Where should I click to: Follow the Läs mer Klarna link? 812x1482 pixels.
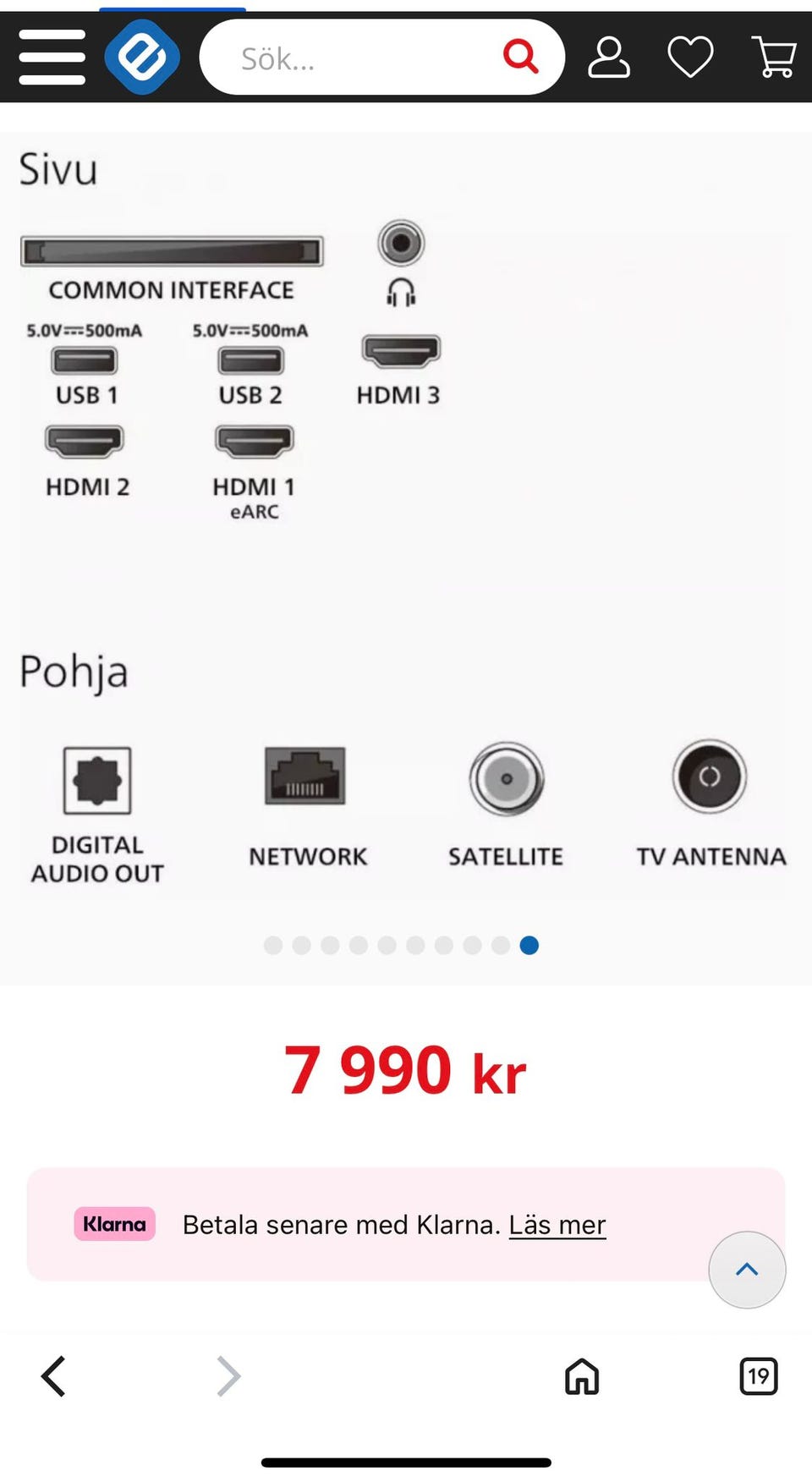557,1224
